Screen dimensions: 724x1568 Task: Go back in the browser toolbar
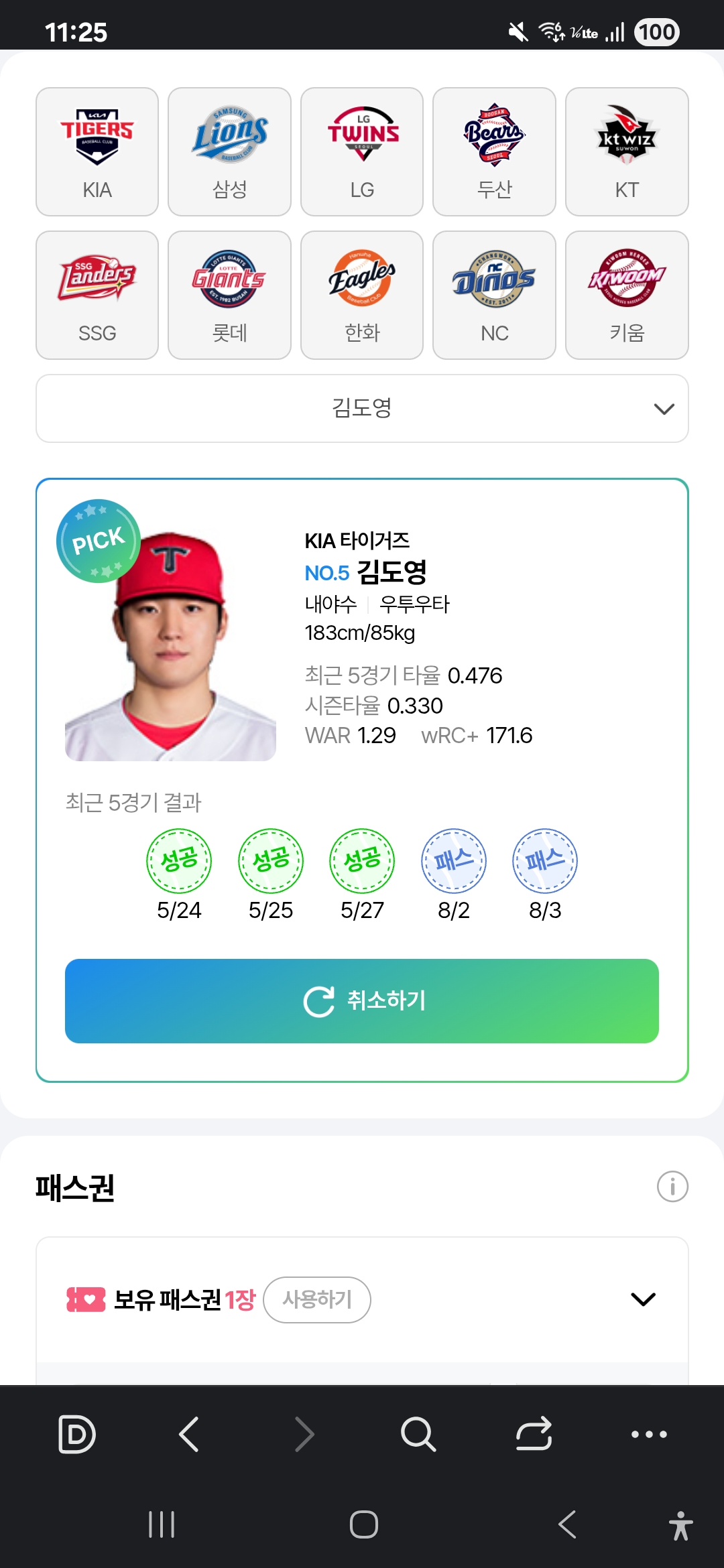[x=189, y=1435]
